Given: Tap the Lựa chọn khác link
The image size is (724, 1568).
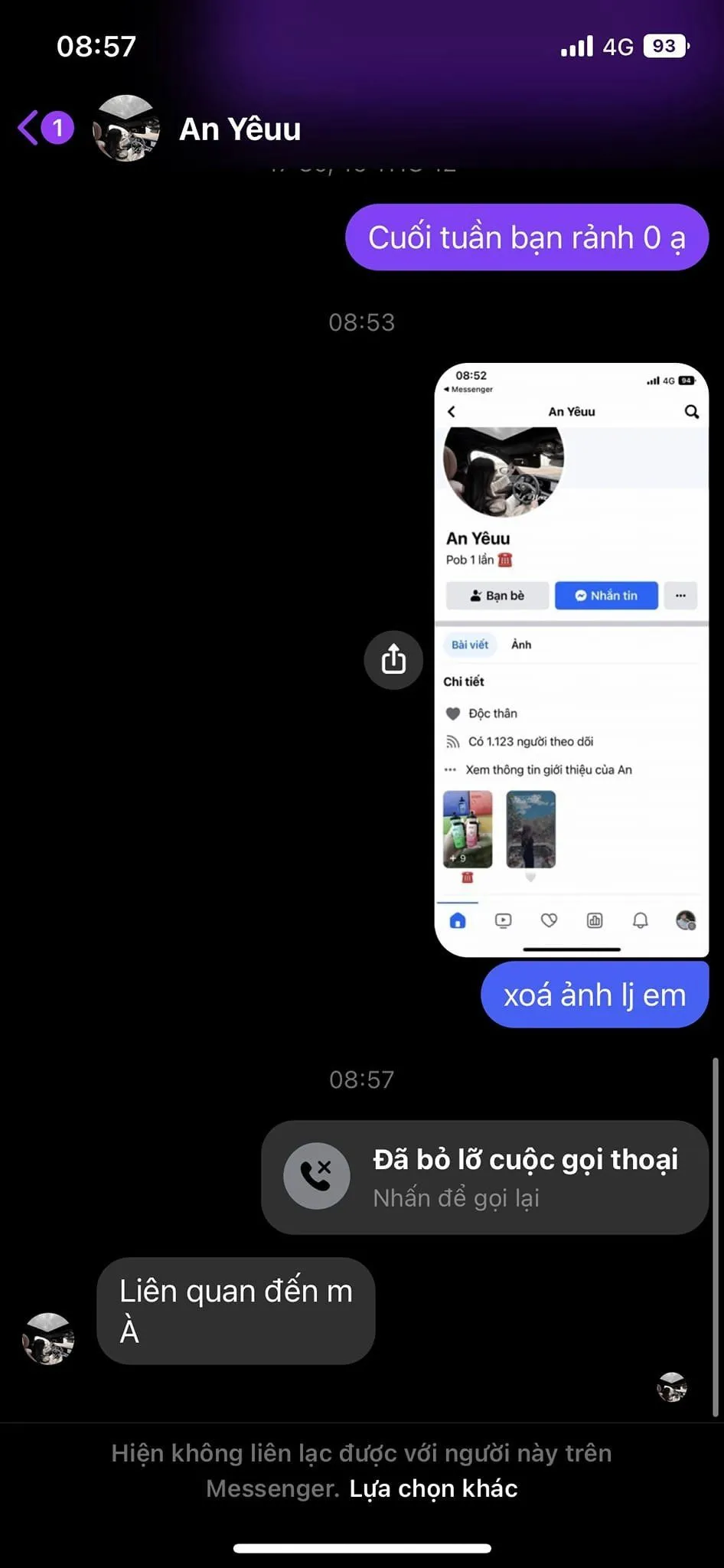Looking at the screenshot, I should [433, 1488].
